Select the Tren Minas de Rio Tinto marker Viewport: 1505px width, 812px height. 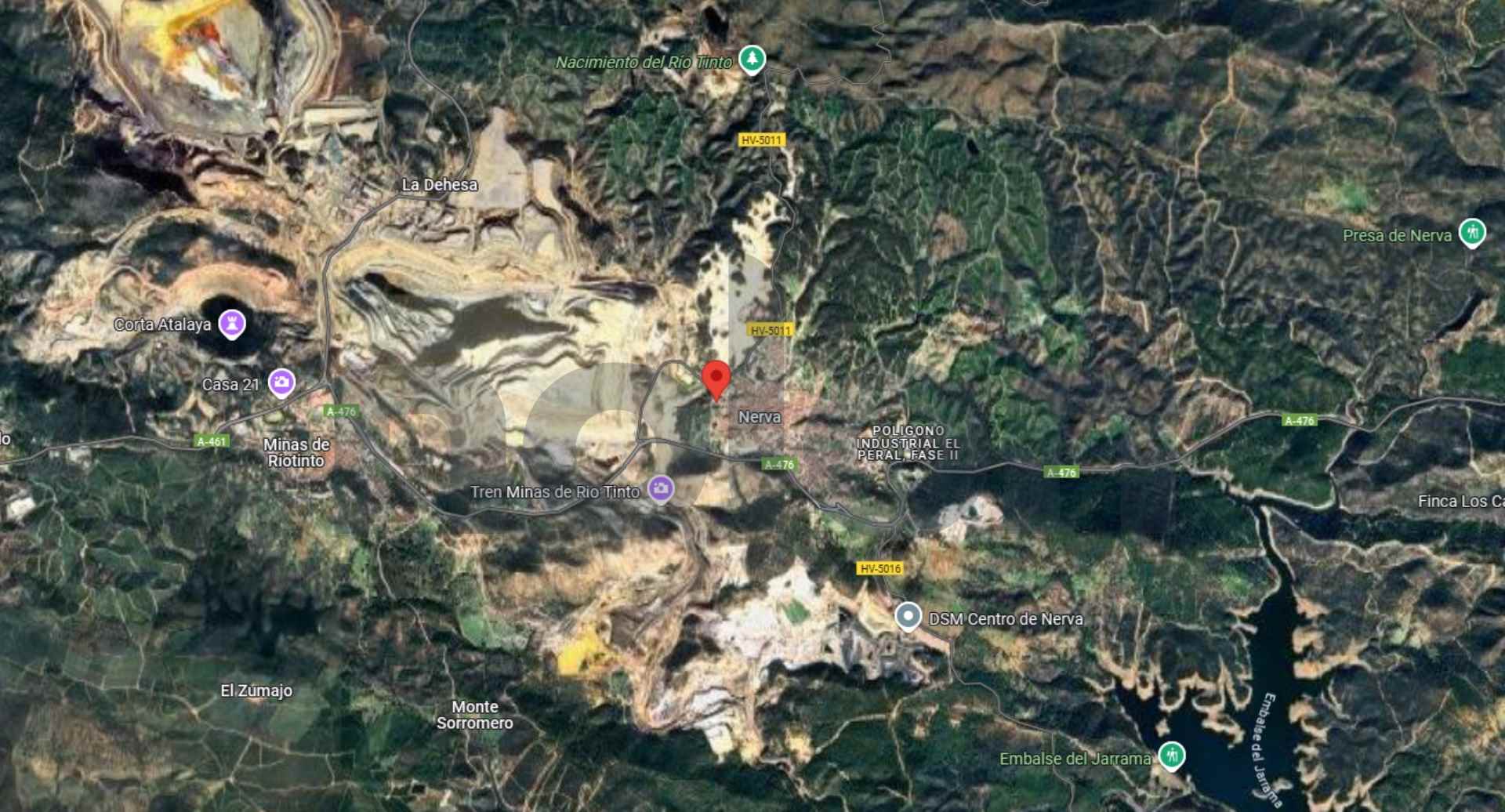coord(661,490)
